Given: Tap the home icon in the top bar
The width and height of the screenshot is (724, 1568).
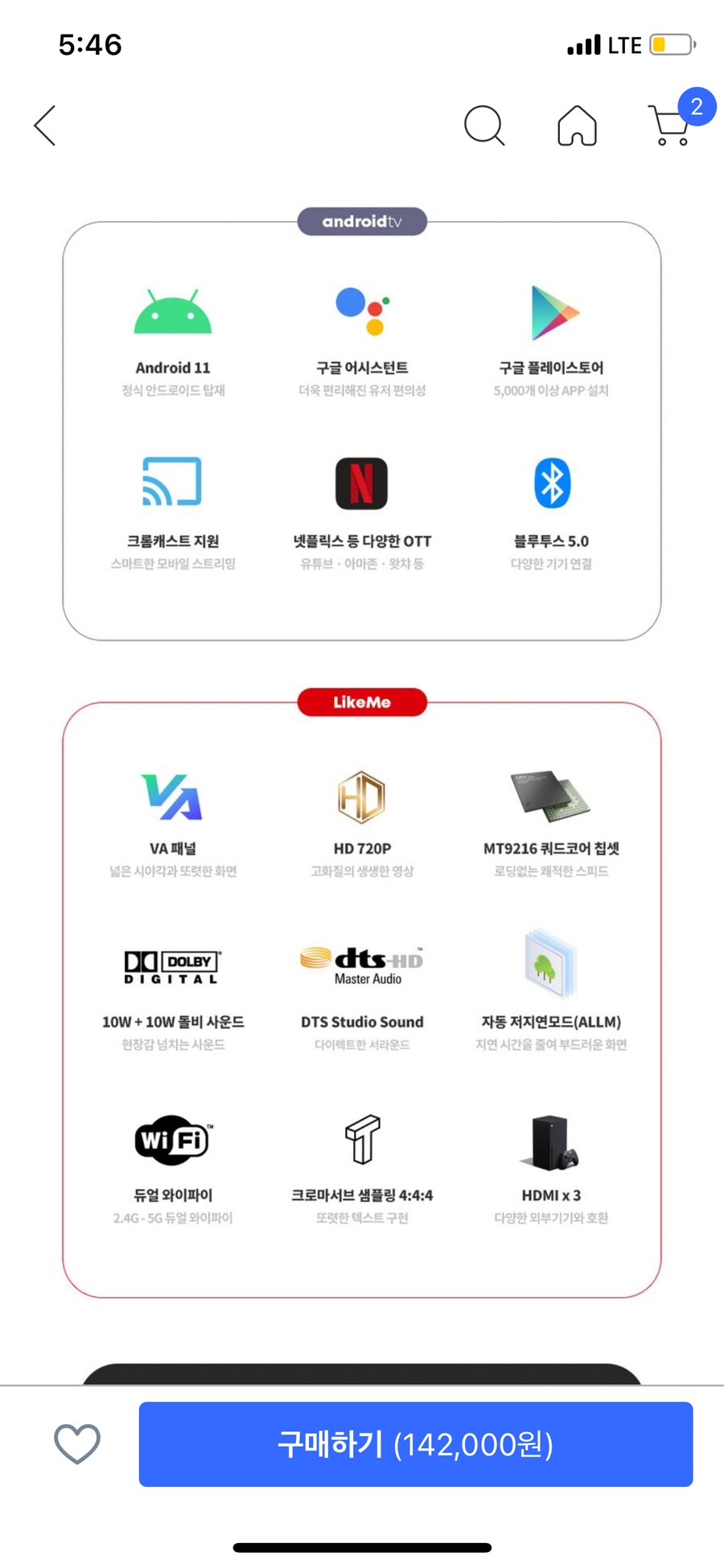Looking at the screenshot, I should (x=577, y=126).
